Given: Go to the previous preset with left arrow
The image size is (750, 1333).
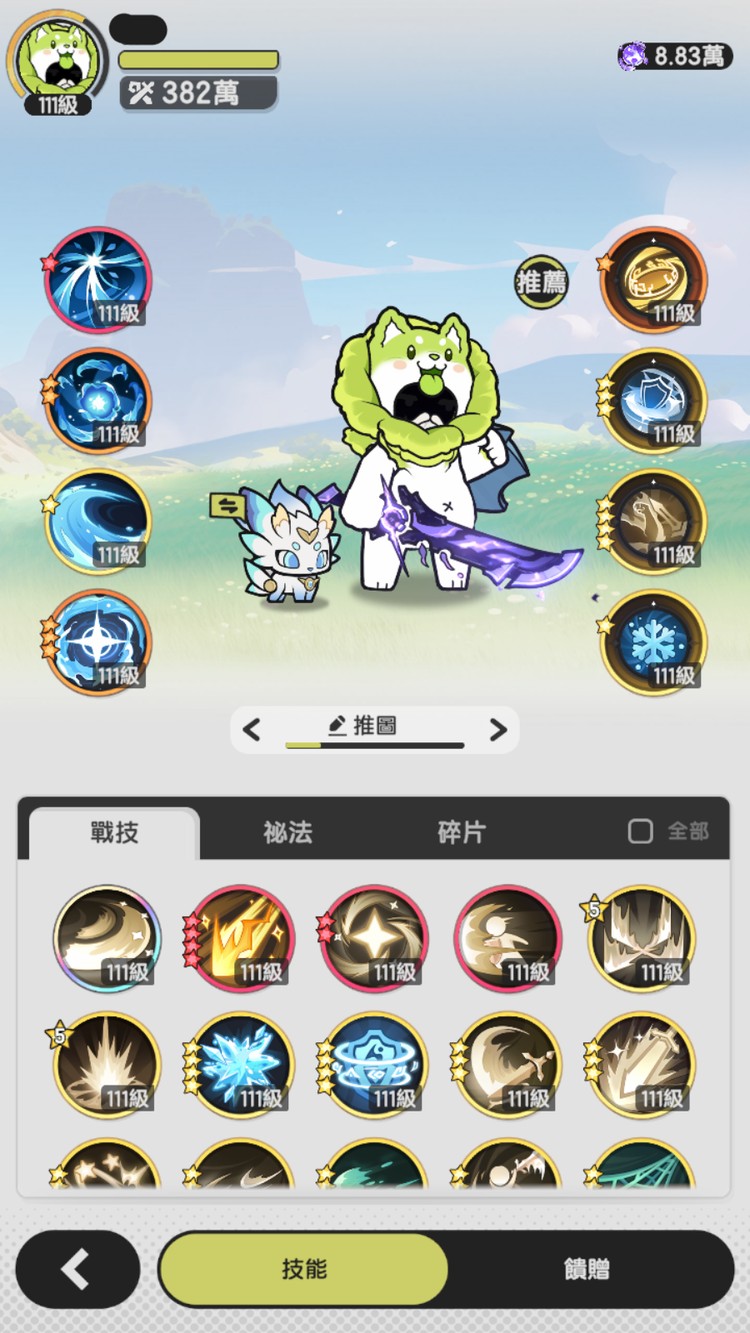Looking at the screenshot, I should pos(252,731).
